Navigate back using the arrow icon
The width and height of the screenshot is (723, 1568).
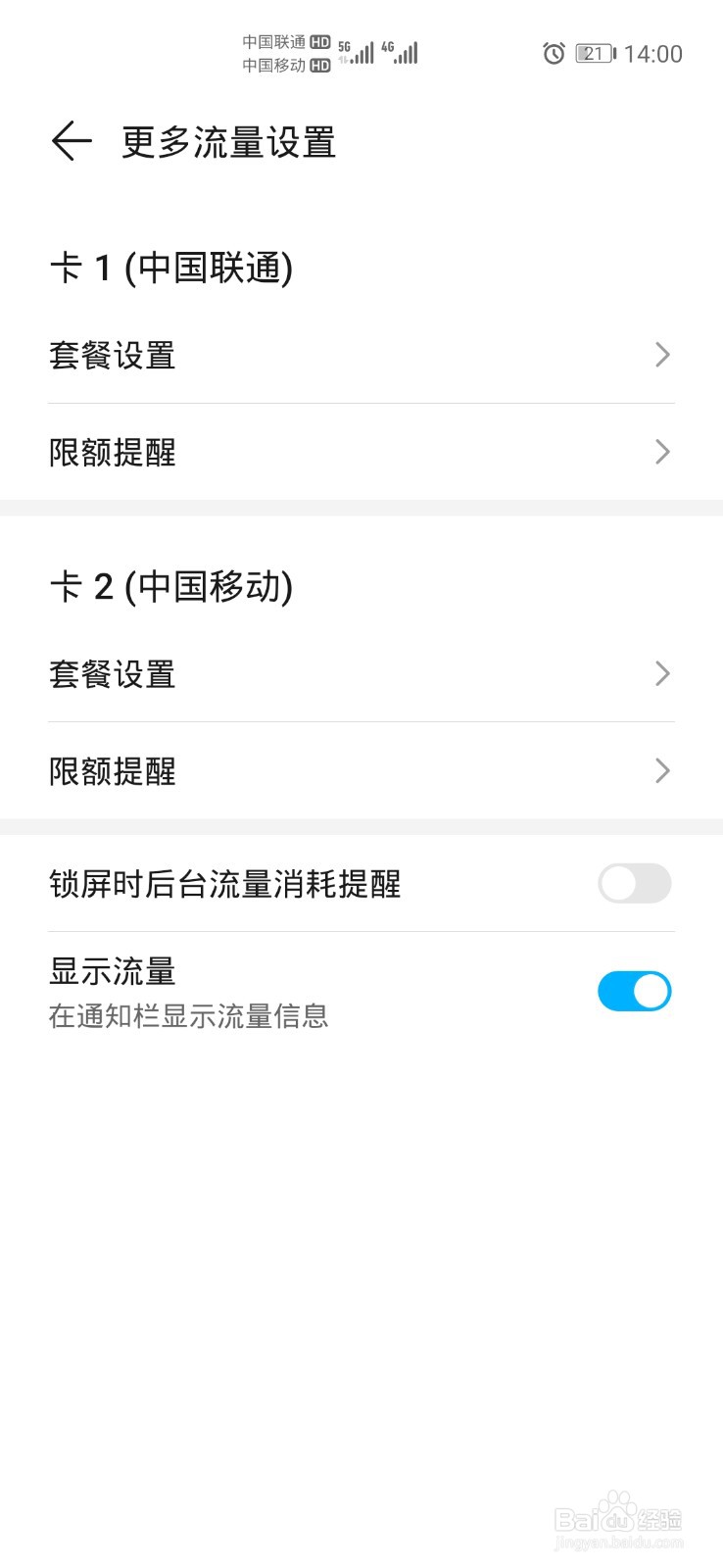click(x=70, y=141)
